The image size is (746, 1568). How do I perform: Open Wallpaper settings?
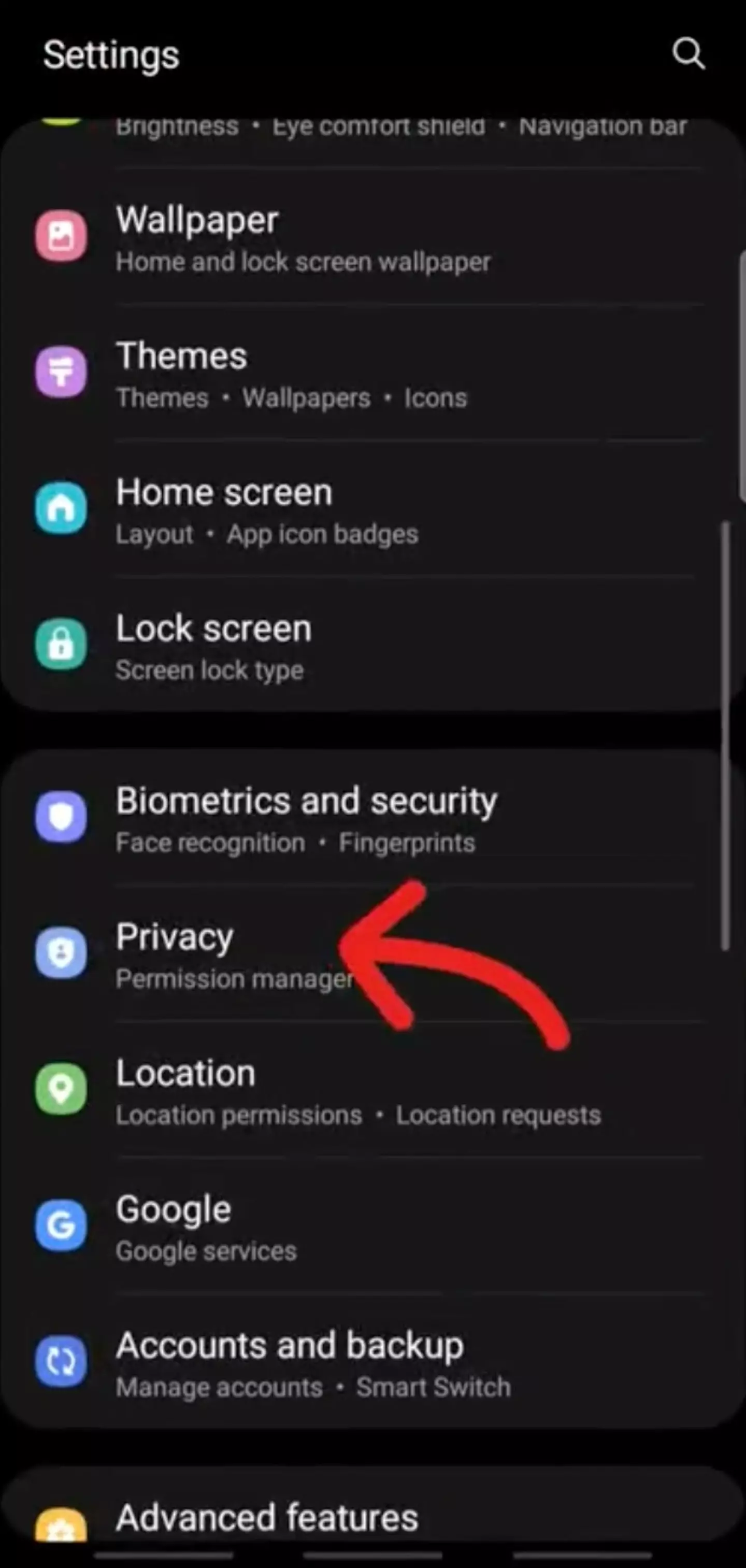(304, 237)
